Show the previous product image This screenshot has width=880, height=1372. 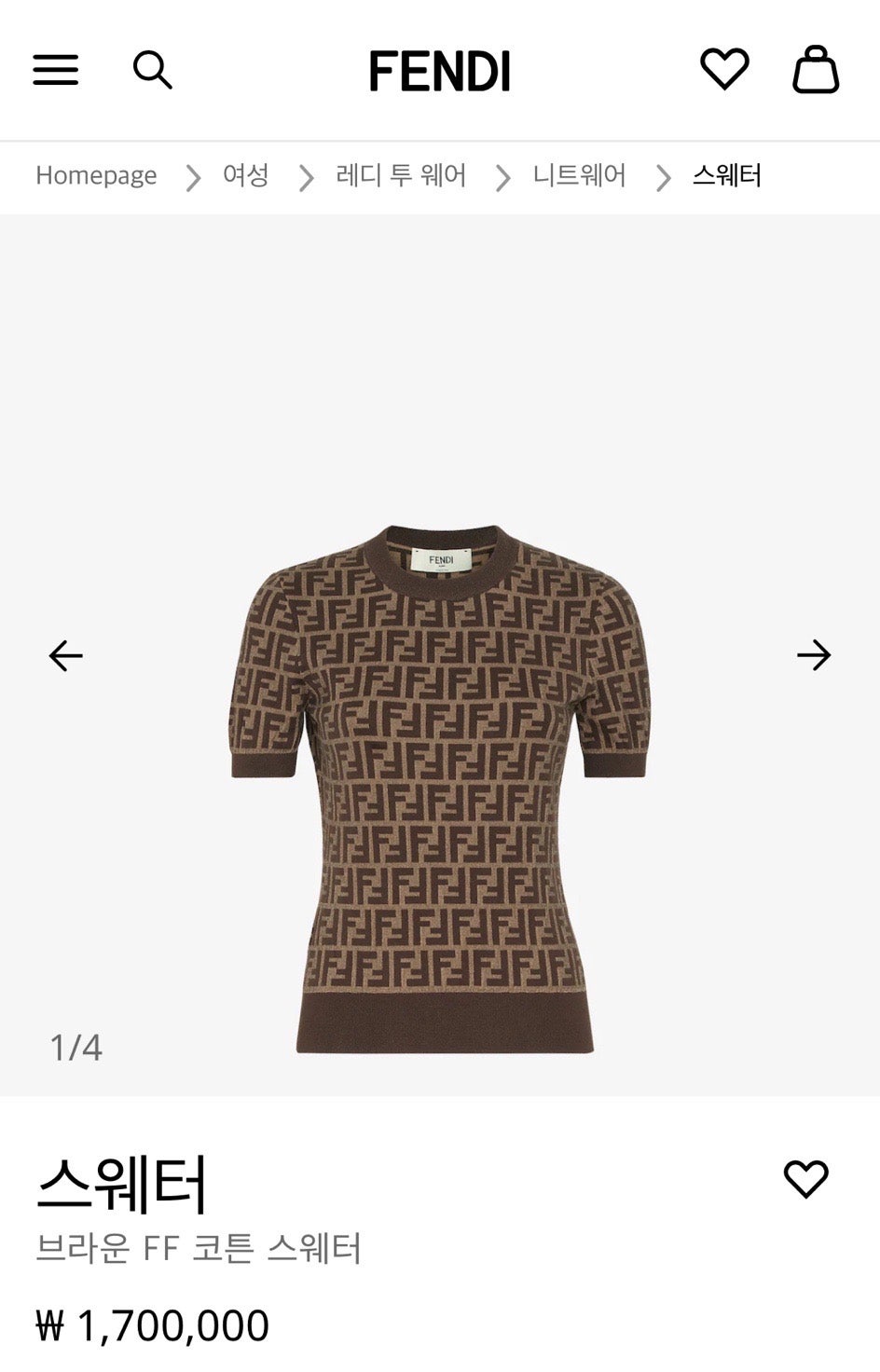point(65,655)
